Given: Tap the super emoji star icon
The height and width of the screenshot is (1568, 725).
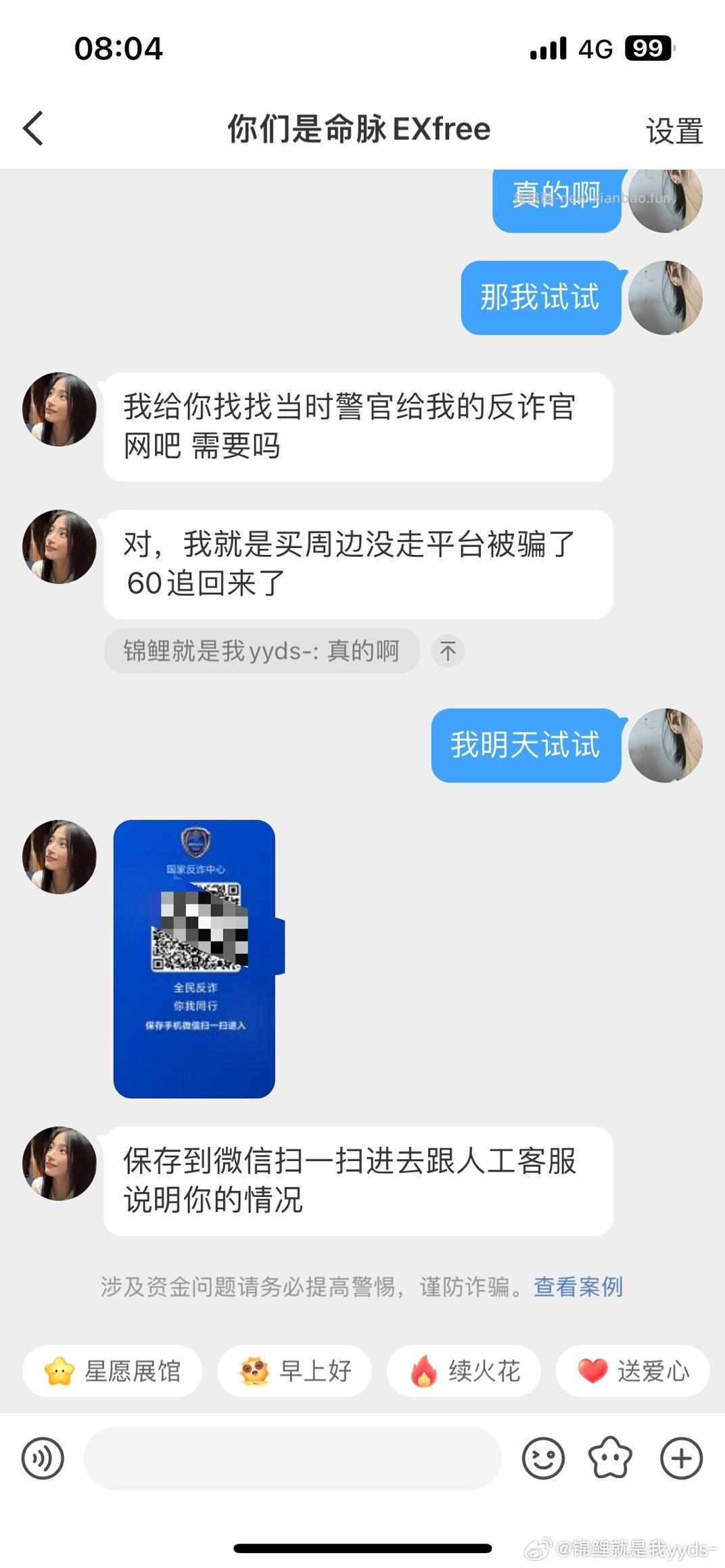Looking at the screenshot, I should (611, 1459).
